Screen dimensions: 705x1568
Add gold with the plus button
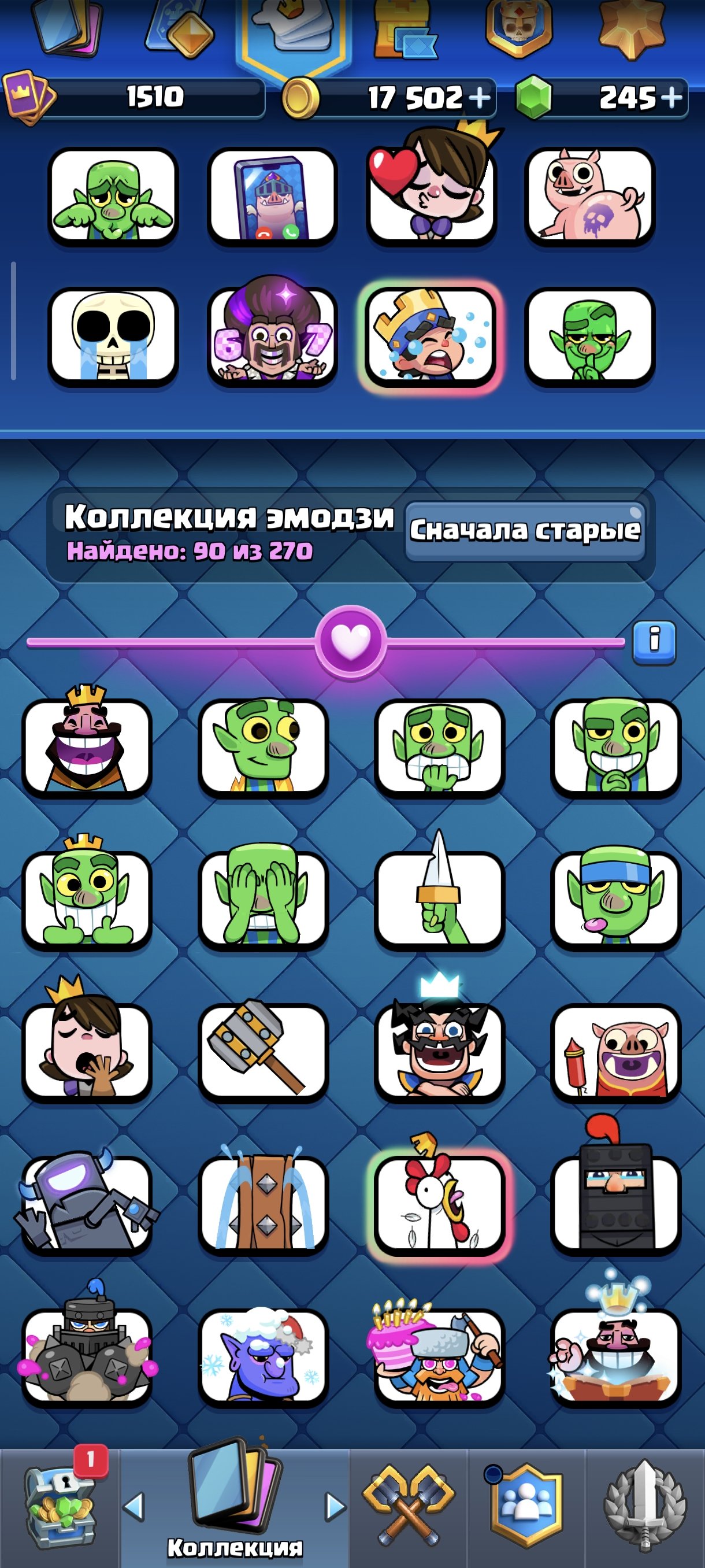click(480, 97)
